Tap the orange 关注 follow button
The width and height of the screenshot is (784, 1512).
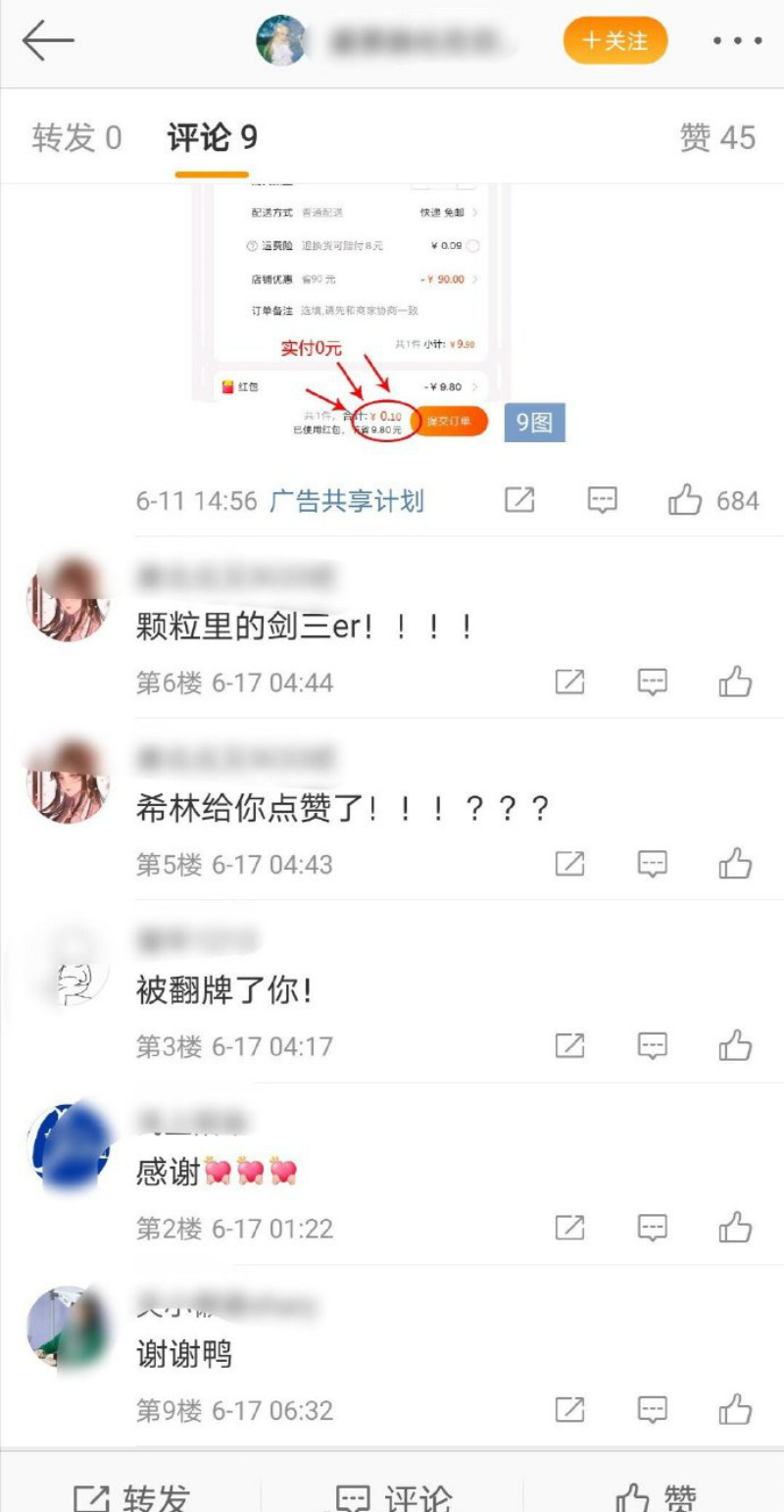click(x=614, y=41)
